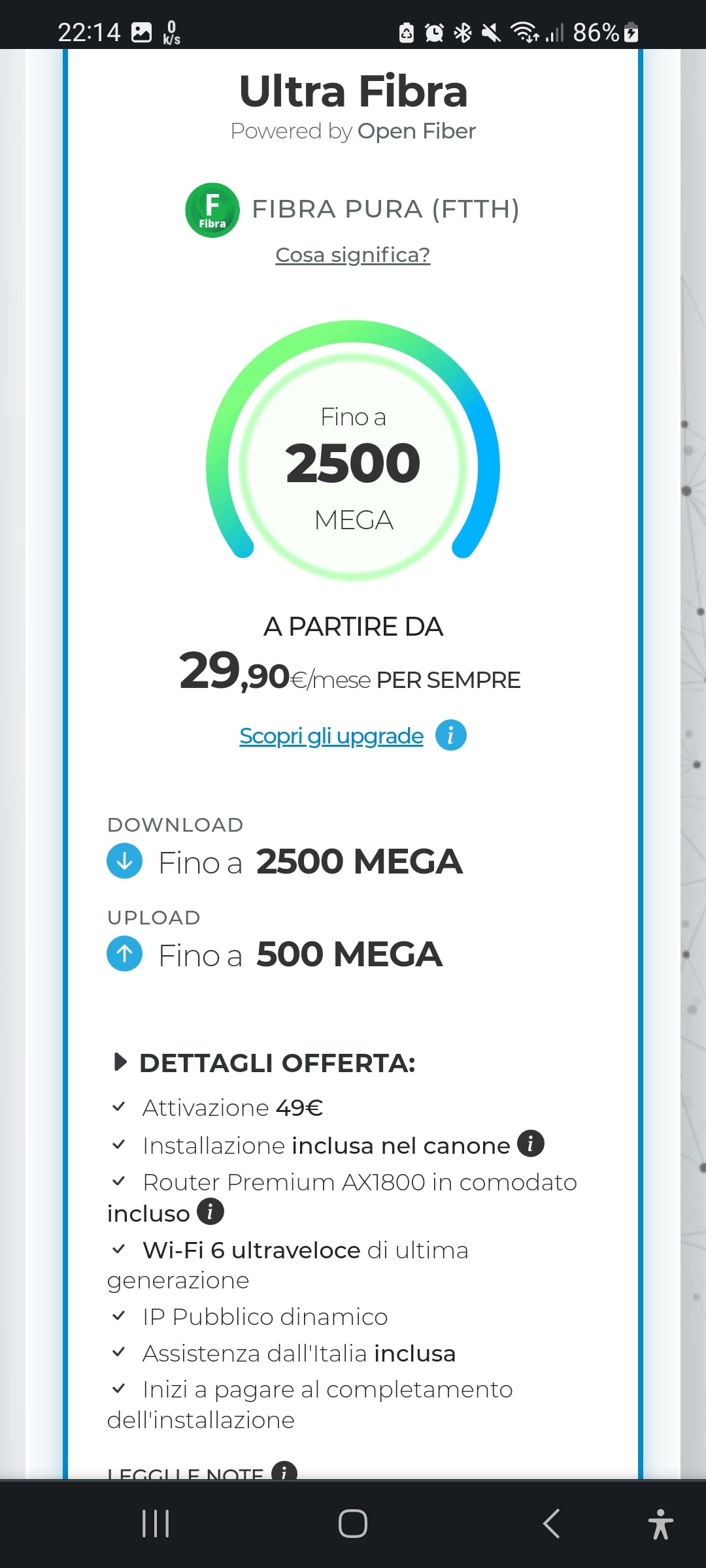Show info about Router Premium comodato incluso
This screenshot has height=1568, width=706.
[210, 1211]
